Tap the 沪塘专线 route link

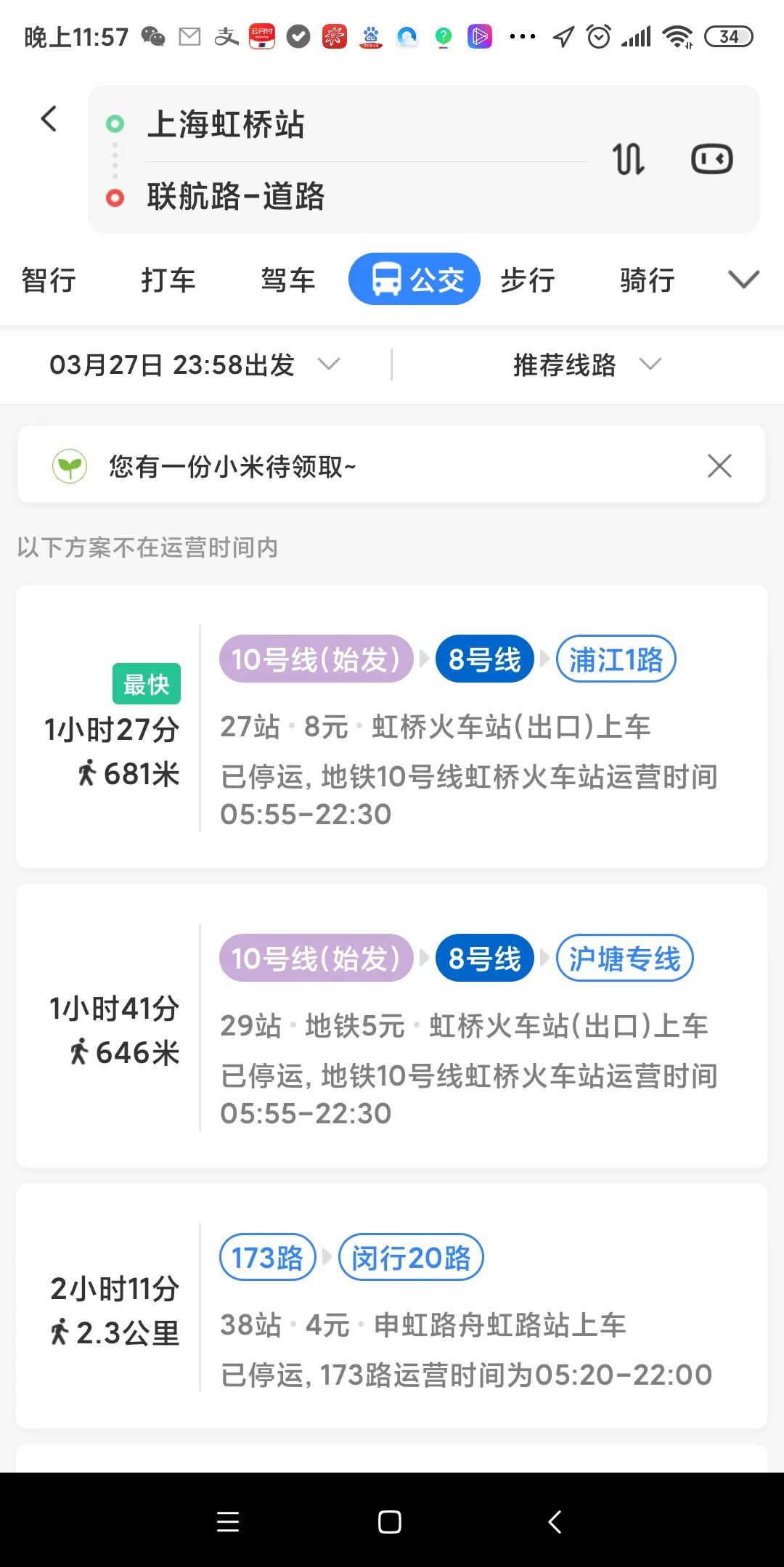(x=624, y=958)
